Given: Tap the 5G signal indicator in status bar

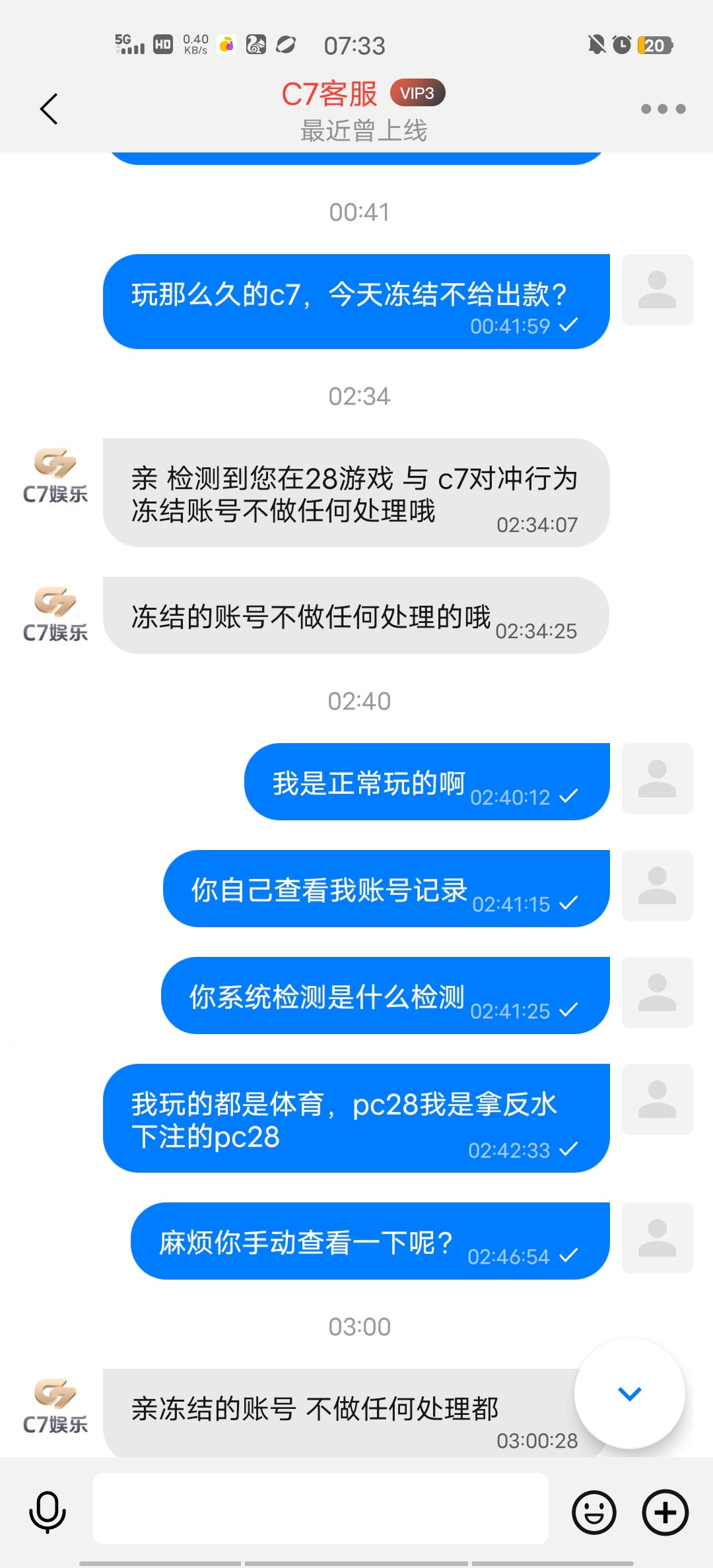Looking at the screenshot, I should [x=129, y=45].
